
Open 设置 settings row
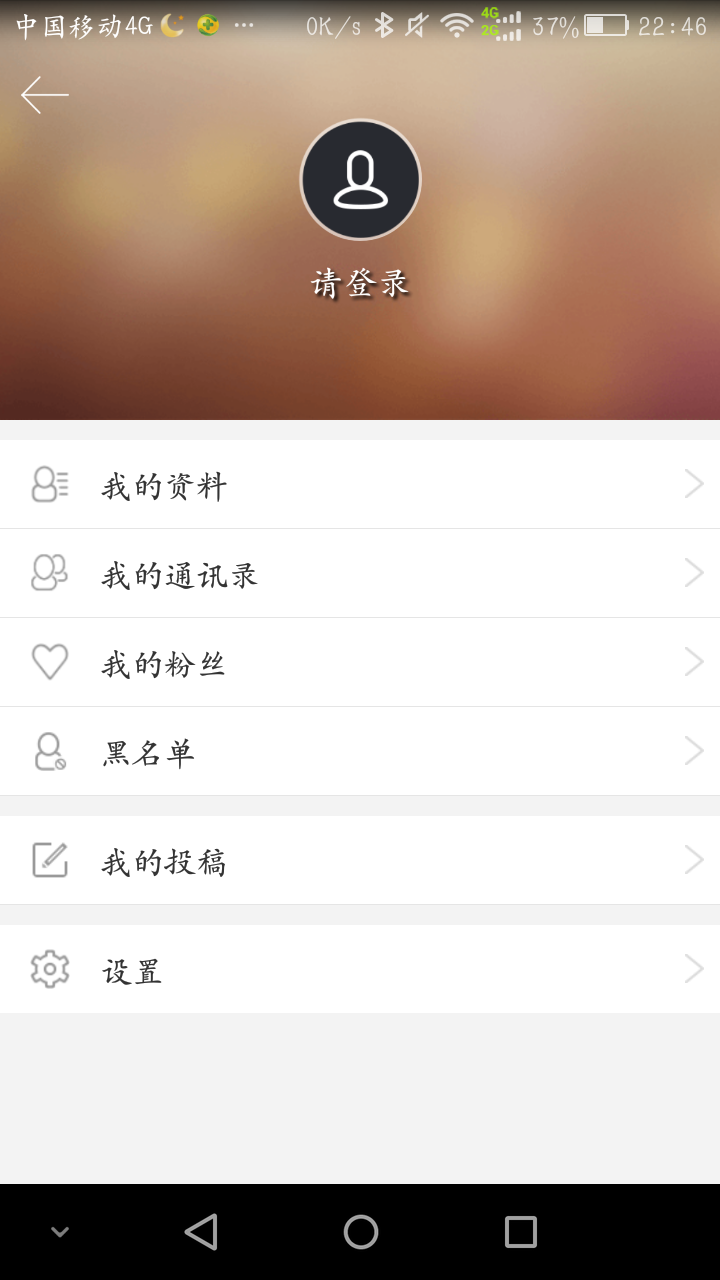(360, 970)
